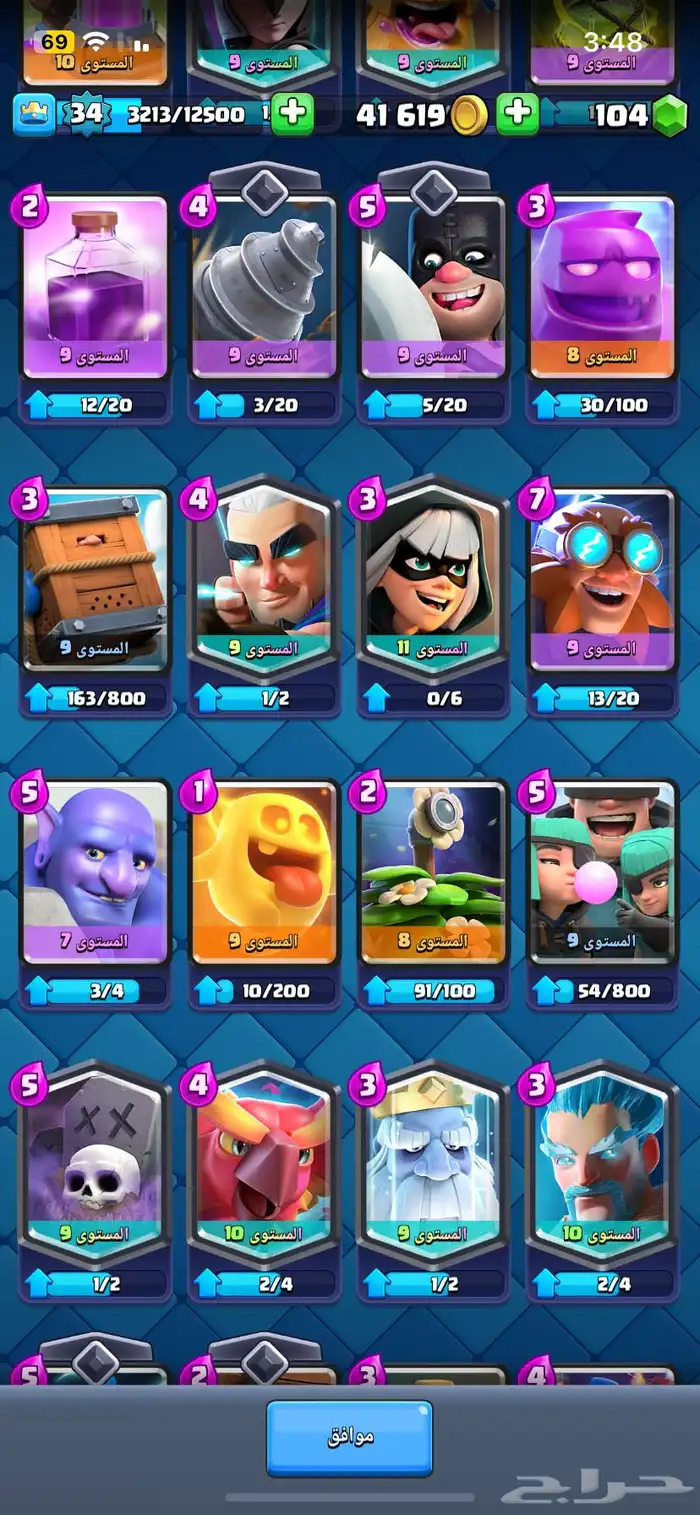The height and width of the screenshot is (1515, 700).
Task: Open the Royal Ghost card
Action: tap(433, 1165)
